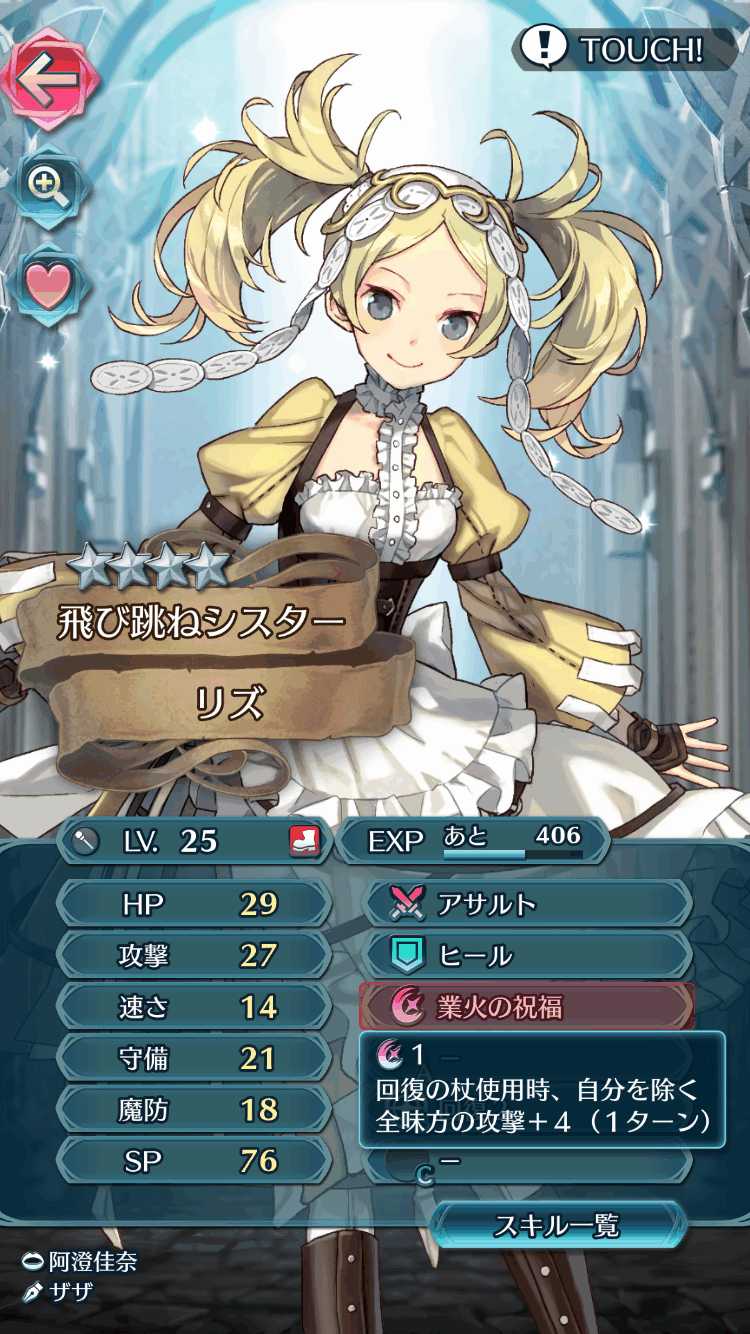Viewport: 750px width, 1334px height.
Task: Open the スキル一覧 skill list
Action: (557, 1226)
